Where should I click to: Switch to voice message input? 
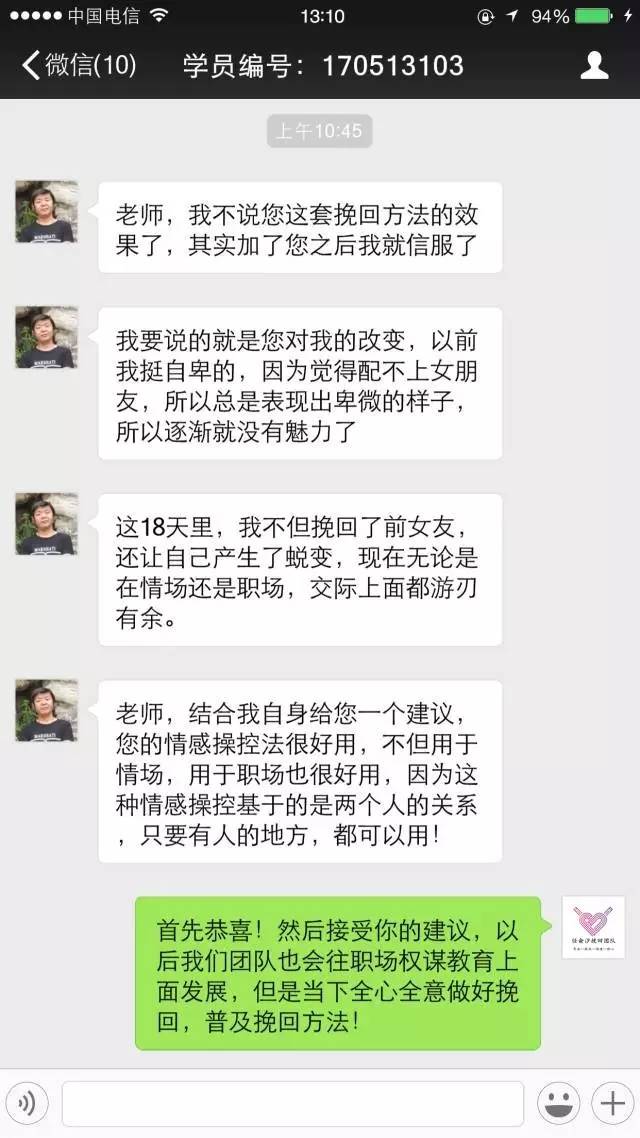point(28,1103)
